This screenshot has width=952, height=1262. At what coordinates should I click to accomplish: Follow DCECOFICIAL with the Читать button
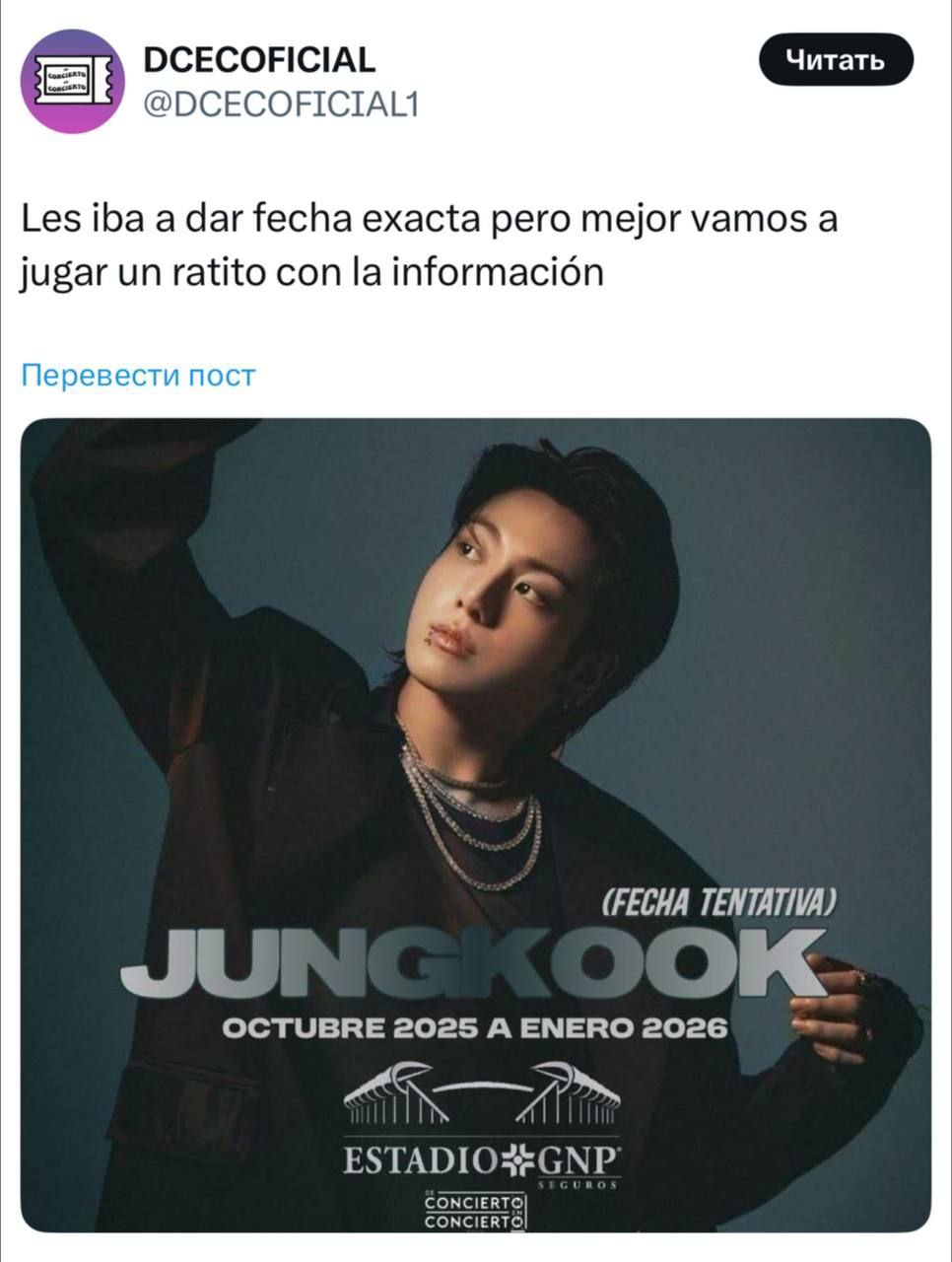point(835,60)
